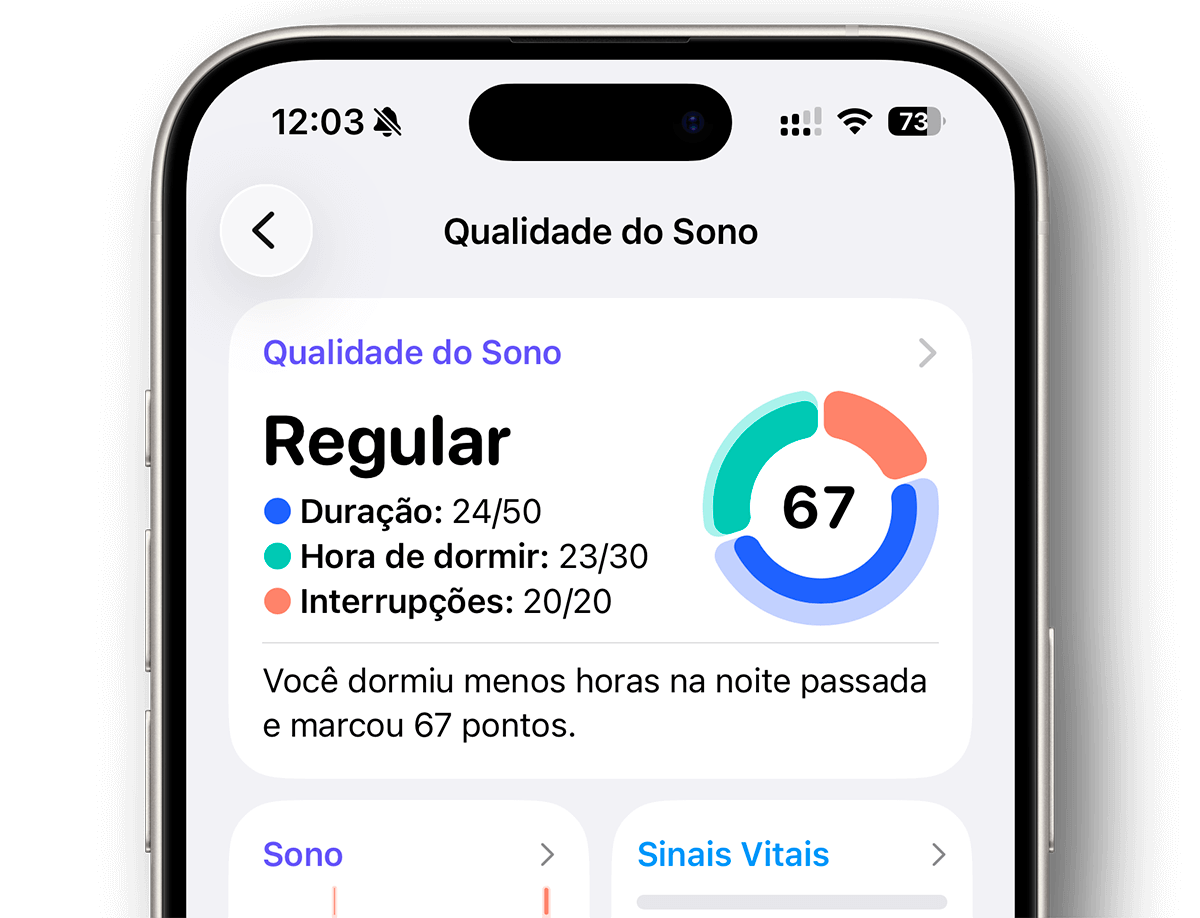Go back using the arrow button
This screenshot has width=1200, height=918.
click(x=265, y=231)
